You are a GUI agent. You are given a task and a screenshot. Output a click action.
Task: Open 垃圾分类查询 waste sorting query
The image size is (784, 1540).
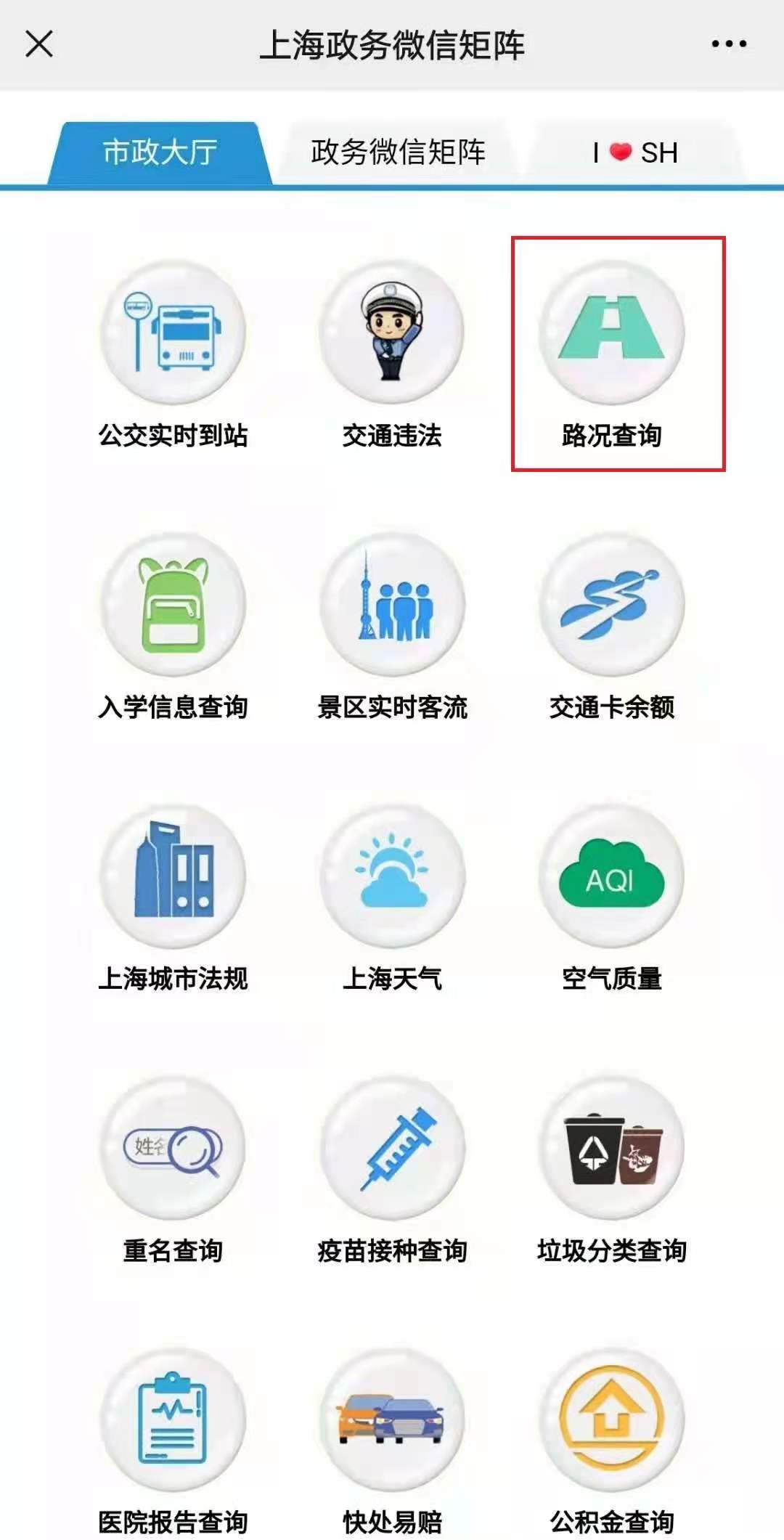(611, 1169)
